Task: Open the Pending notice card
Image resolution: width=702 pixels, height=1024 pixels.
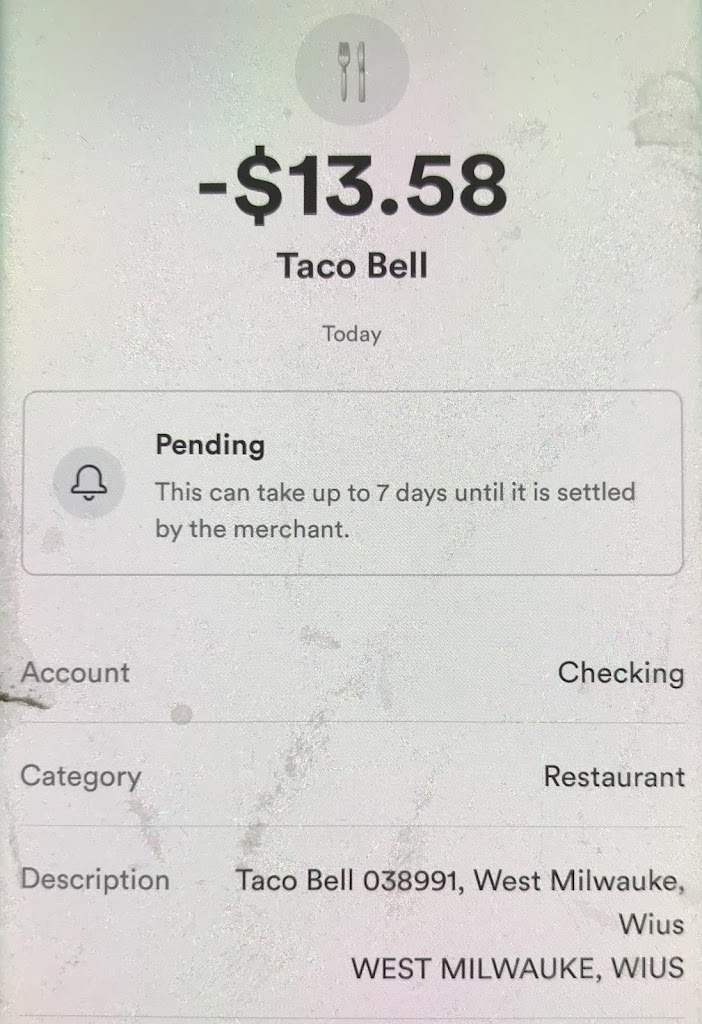Action: [x=352, y=483]
